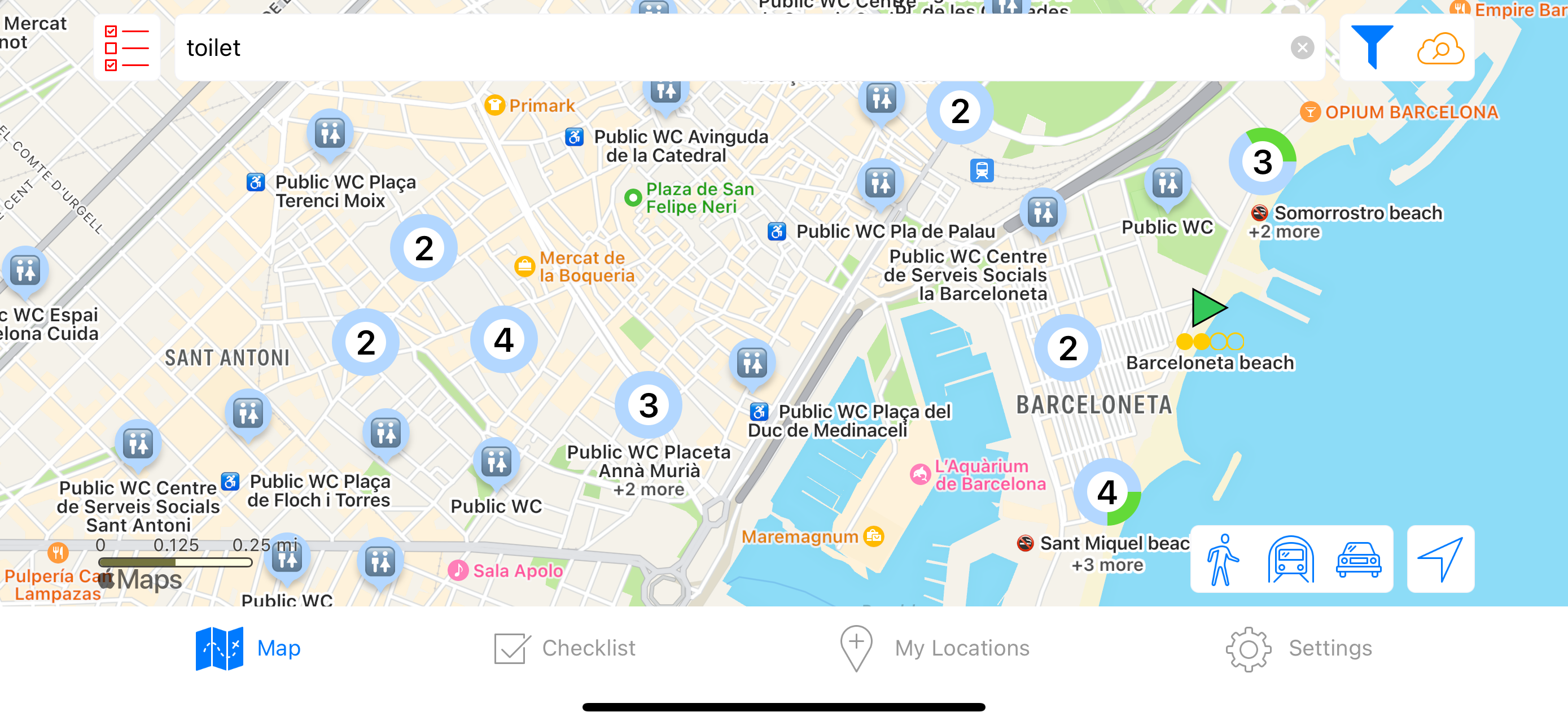Clear the search text
The height and width of the screenshot is (725, 1568).
click(x=1302, y=47)
